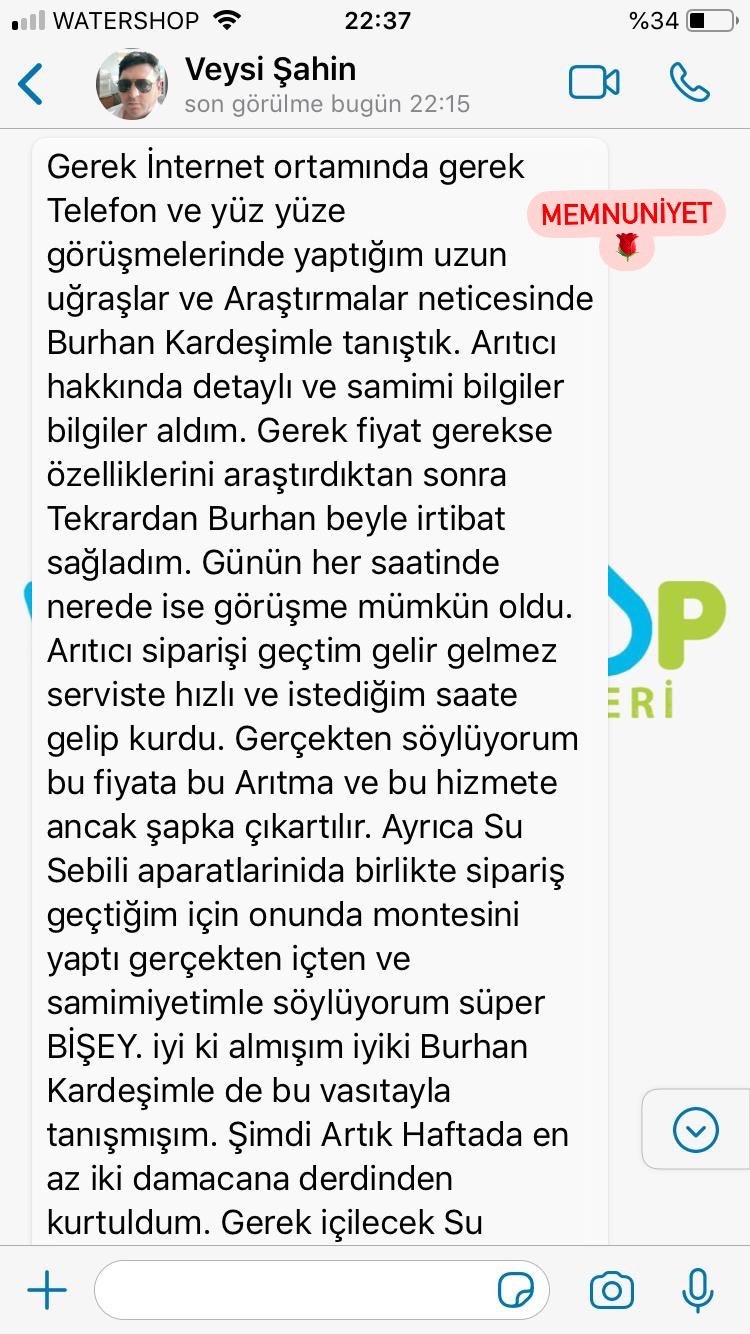Image resolution: width=750 pixels, height=1334 pixels.
Task: Open the camera to send a photo
Action: [611, 1291]
